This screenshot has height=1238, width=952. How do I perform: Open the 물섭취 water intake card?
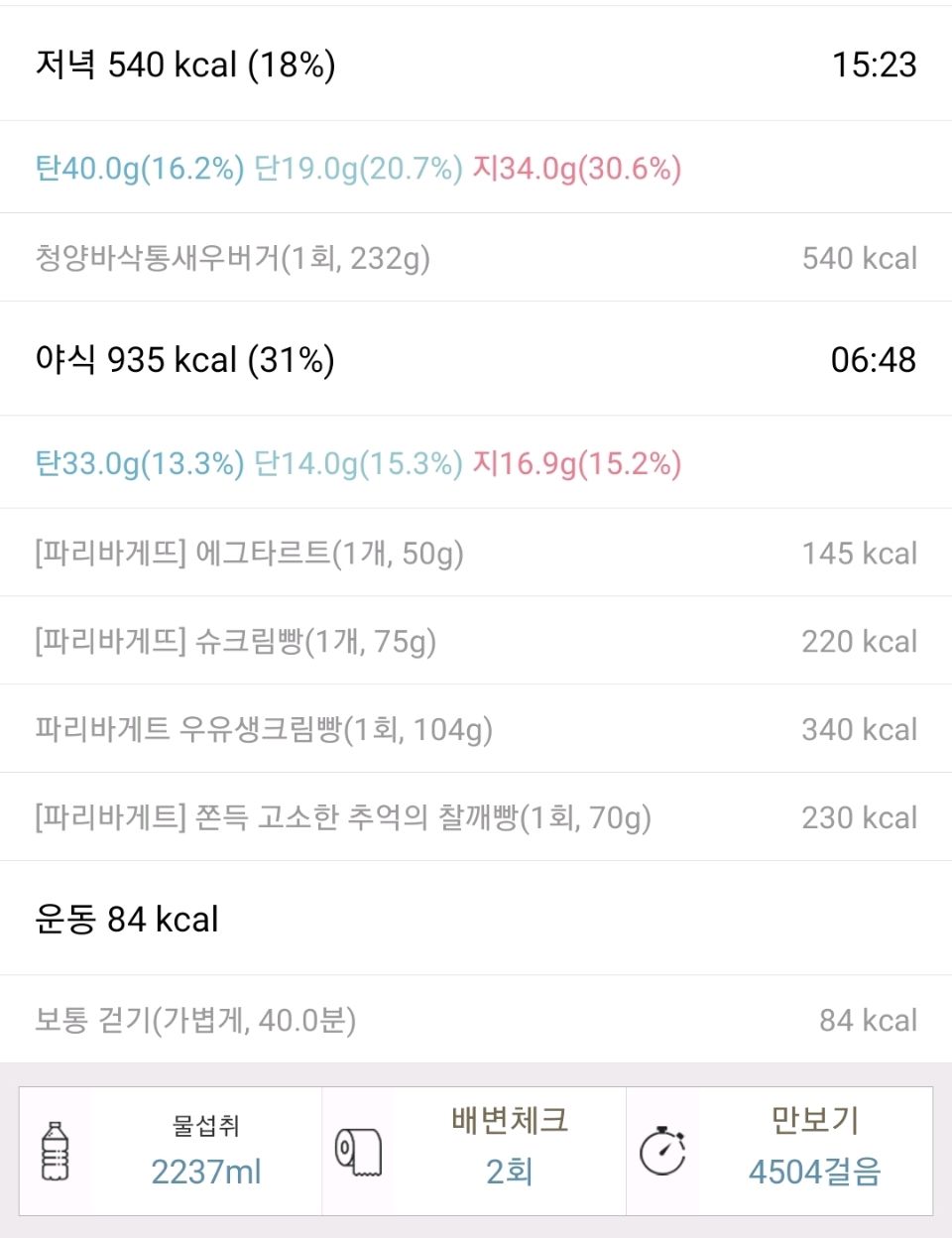(x=171, y=1151)
